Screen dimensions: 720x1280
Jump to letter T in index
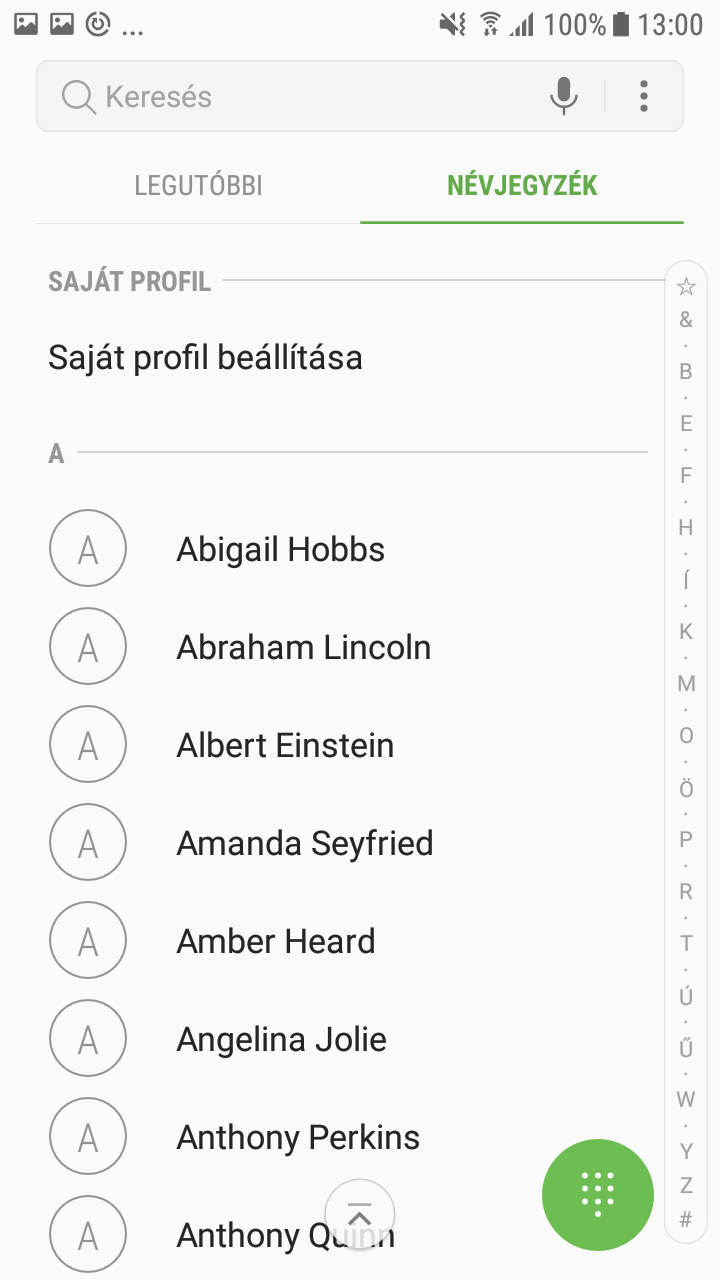pos(686,943)
